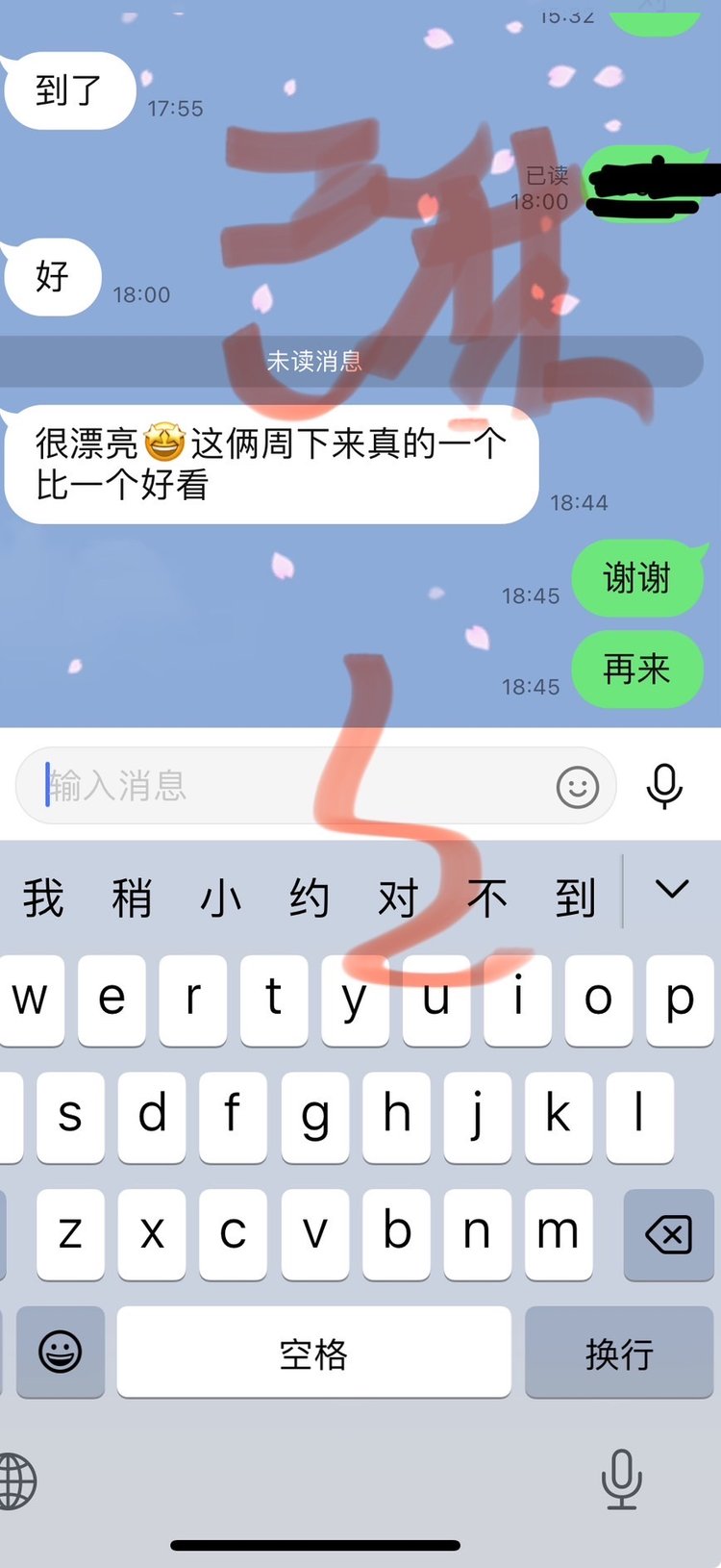
Task: Hit the 换行 return key
Action: click(619, 1353)
